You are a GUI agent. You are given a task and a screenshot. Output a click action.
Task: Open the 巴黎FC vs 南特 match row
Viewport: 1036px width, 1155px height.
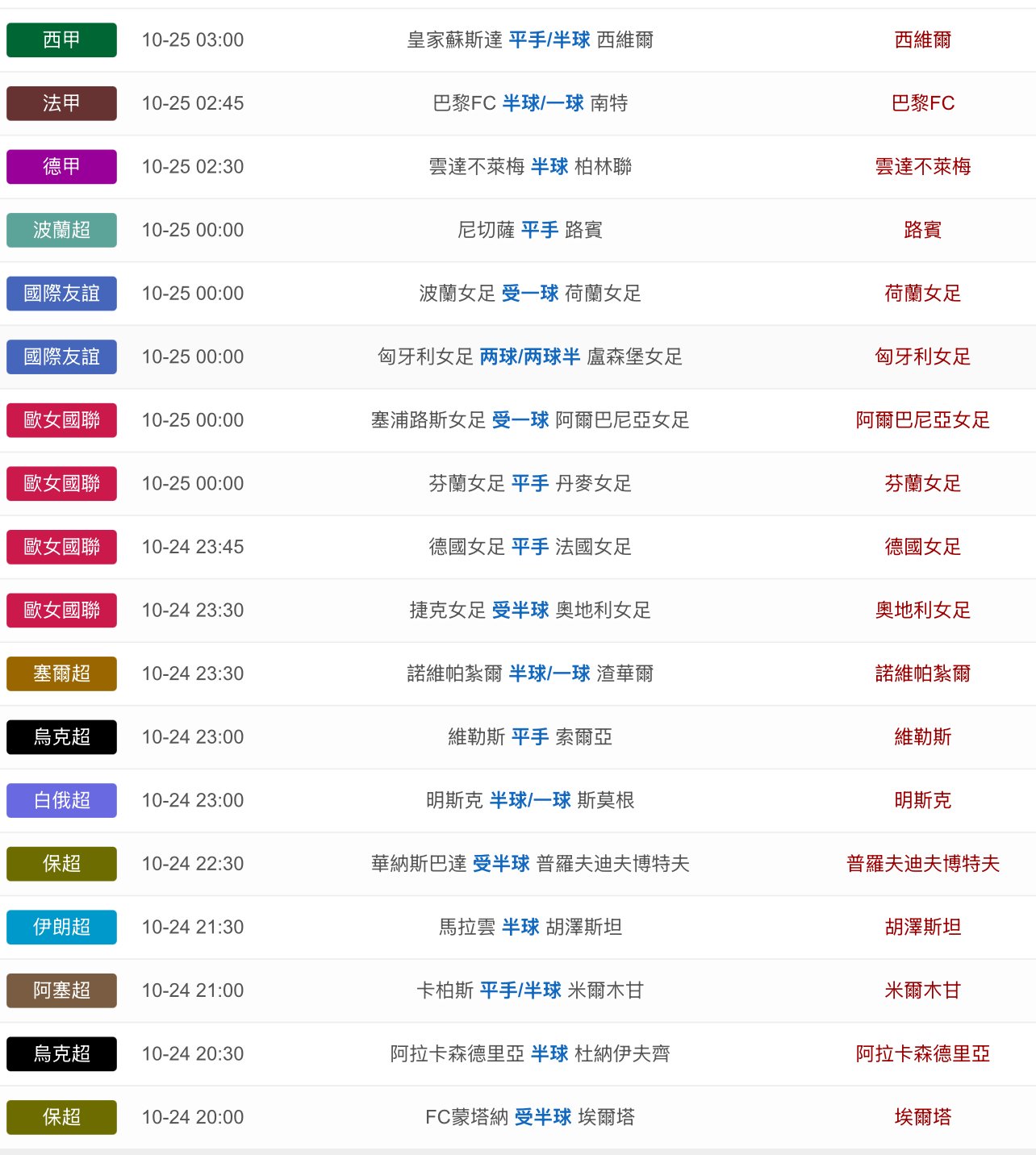(x=529, y=103)
